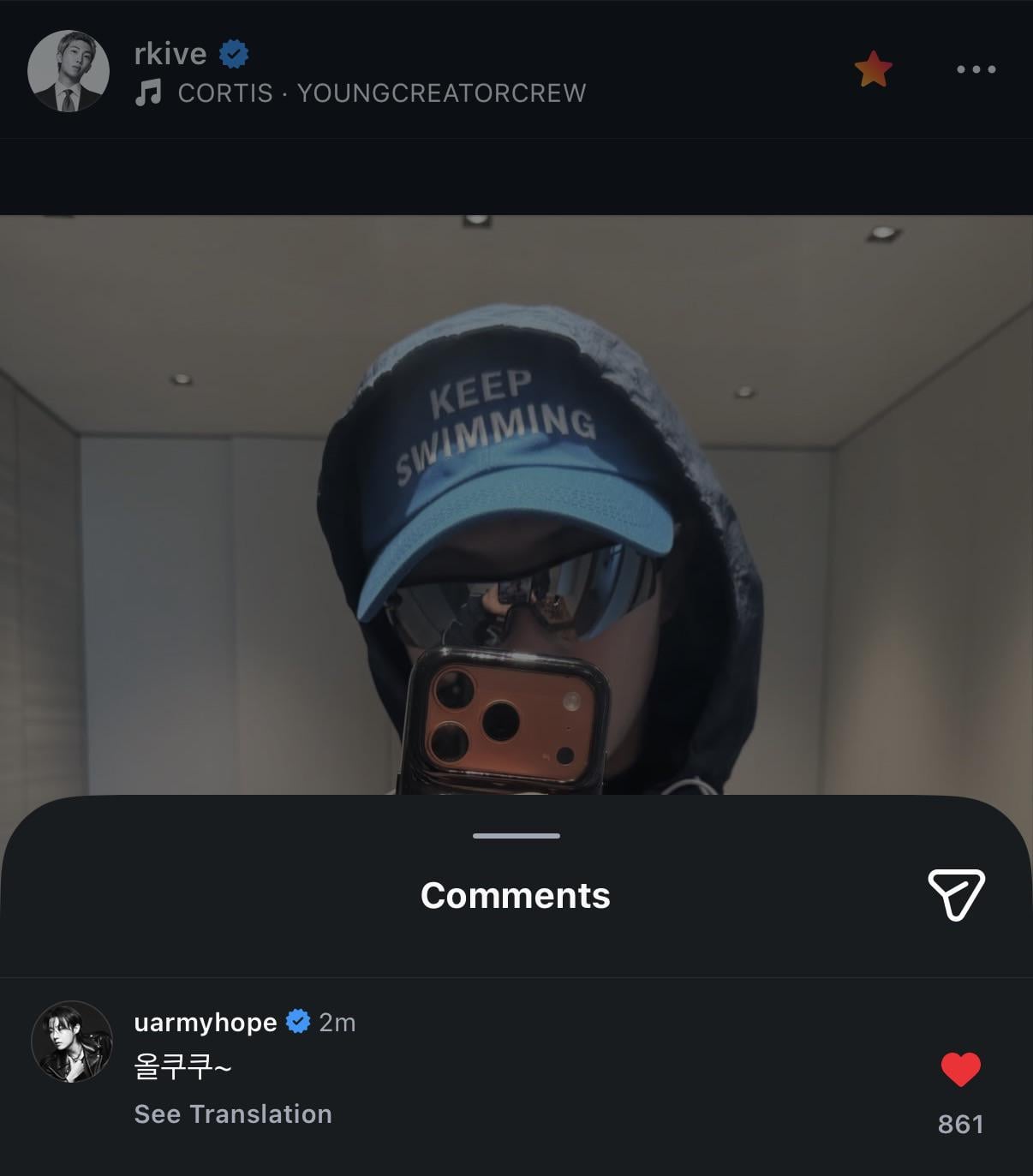Click uarmyhope's verified badge
This screenshot has height=1176, width=1033.
click(x=297, y=1020)
